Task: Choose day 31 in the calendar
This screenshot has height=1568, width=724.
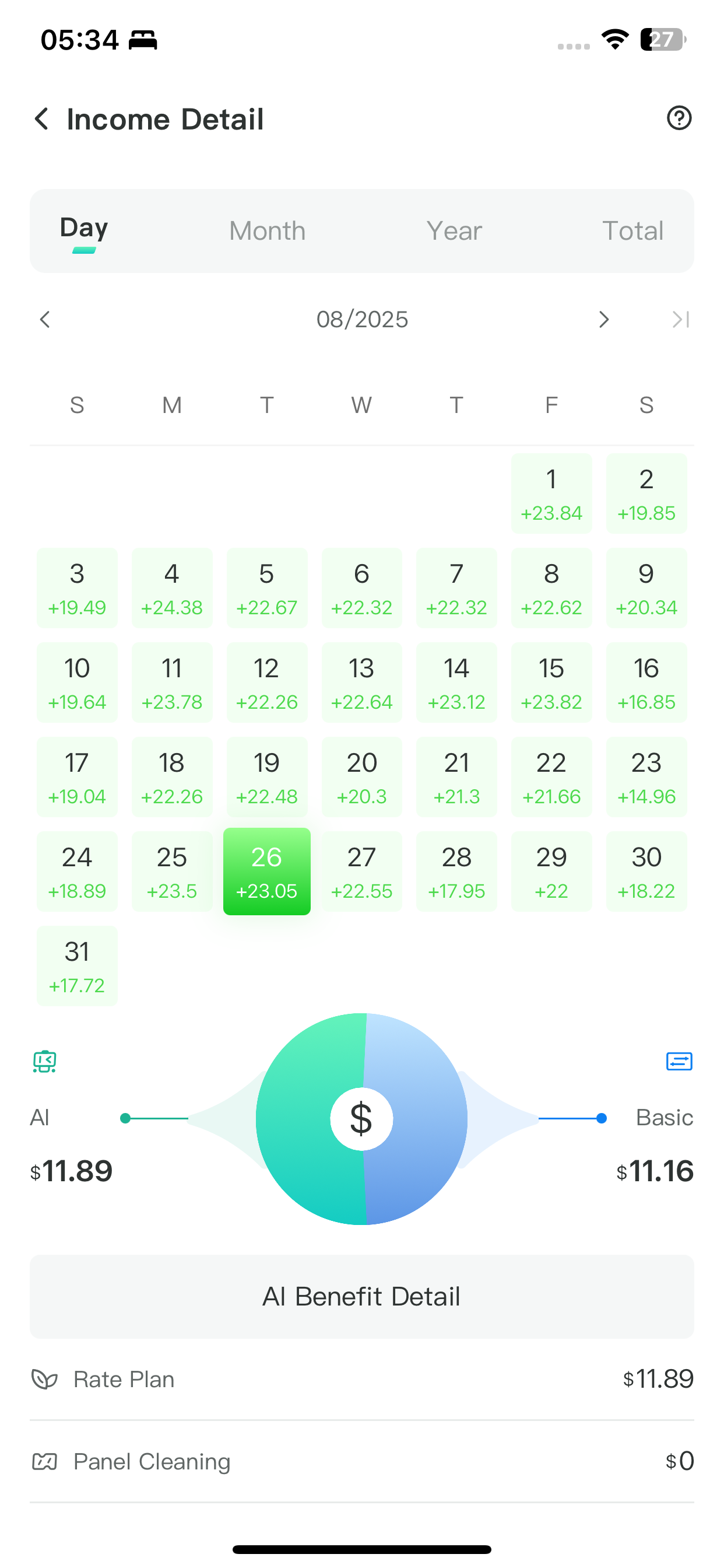Action: tap(78, 966)
